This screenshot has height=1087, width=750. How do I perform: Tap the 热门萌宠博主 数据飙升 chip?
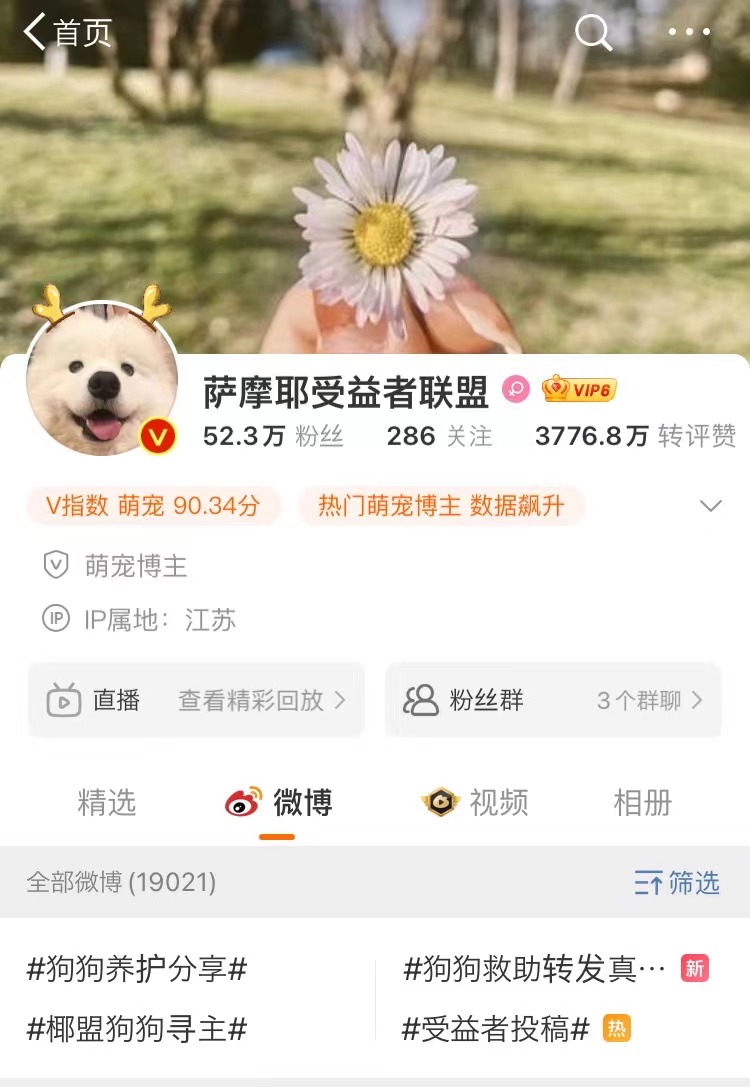[x=440, y=506]
